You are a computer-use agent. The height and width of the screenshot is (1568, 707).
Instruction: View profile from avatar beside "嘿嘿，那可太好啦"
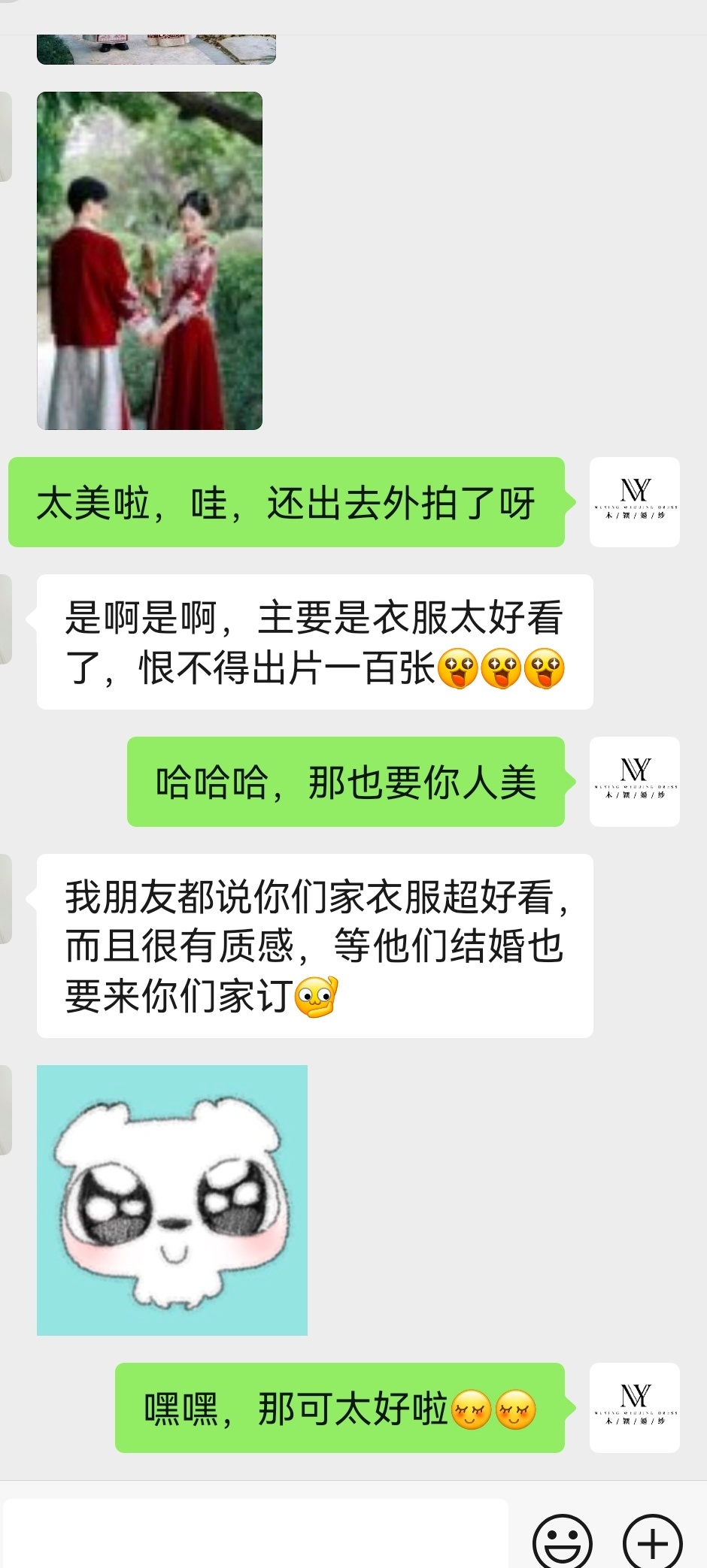(x=634, y=1408)
